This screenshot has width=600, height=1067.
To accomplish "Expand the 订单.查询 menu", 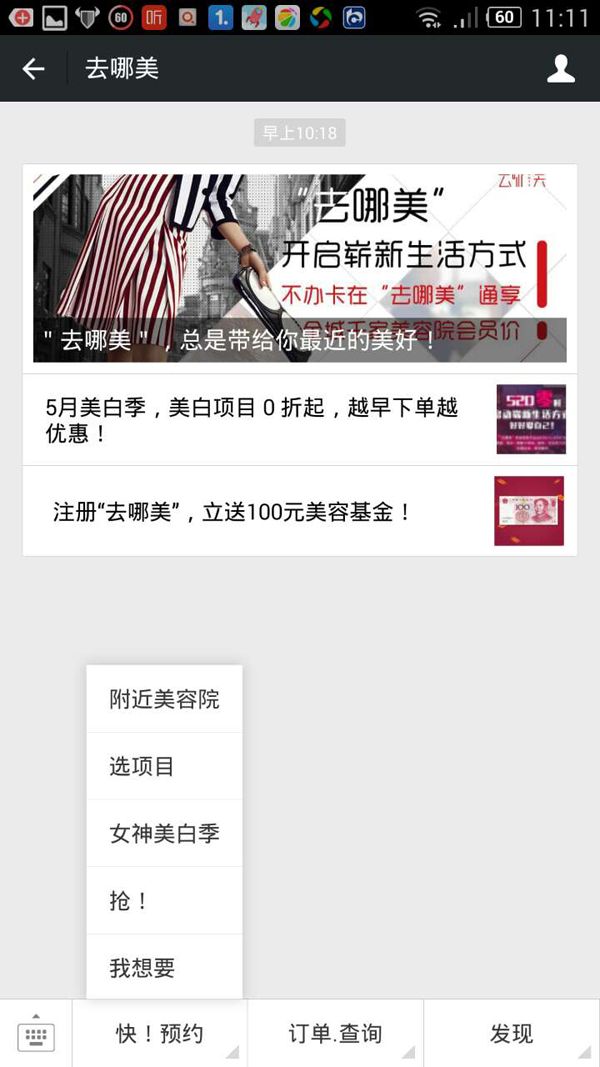I will [x=335, y=1033].
